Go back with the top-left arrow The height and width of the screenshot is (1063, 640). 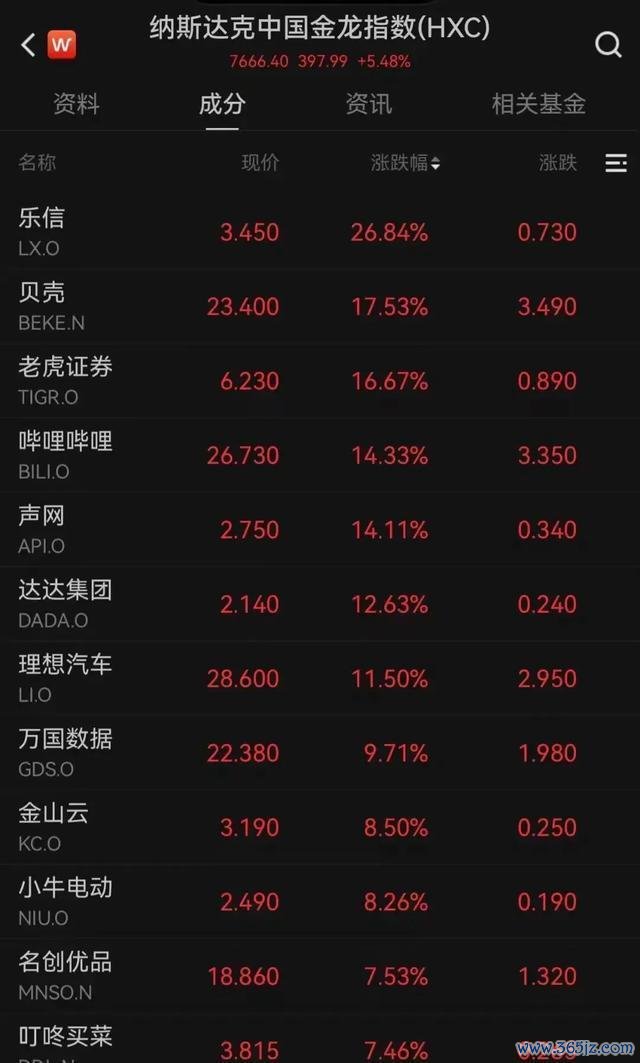(28, 45)
